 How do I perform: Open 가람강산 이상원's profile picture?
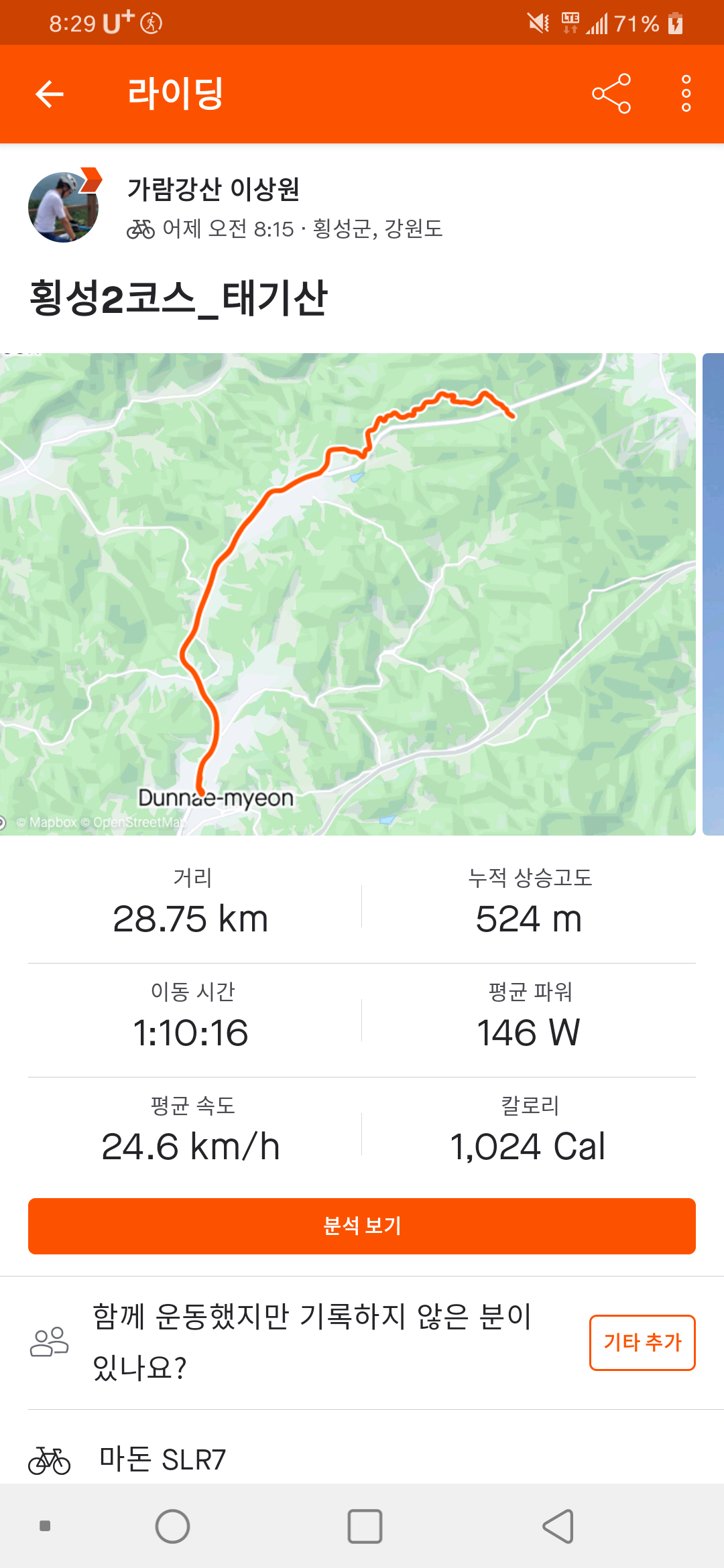64,207
